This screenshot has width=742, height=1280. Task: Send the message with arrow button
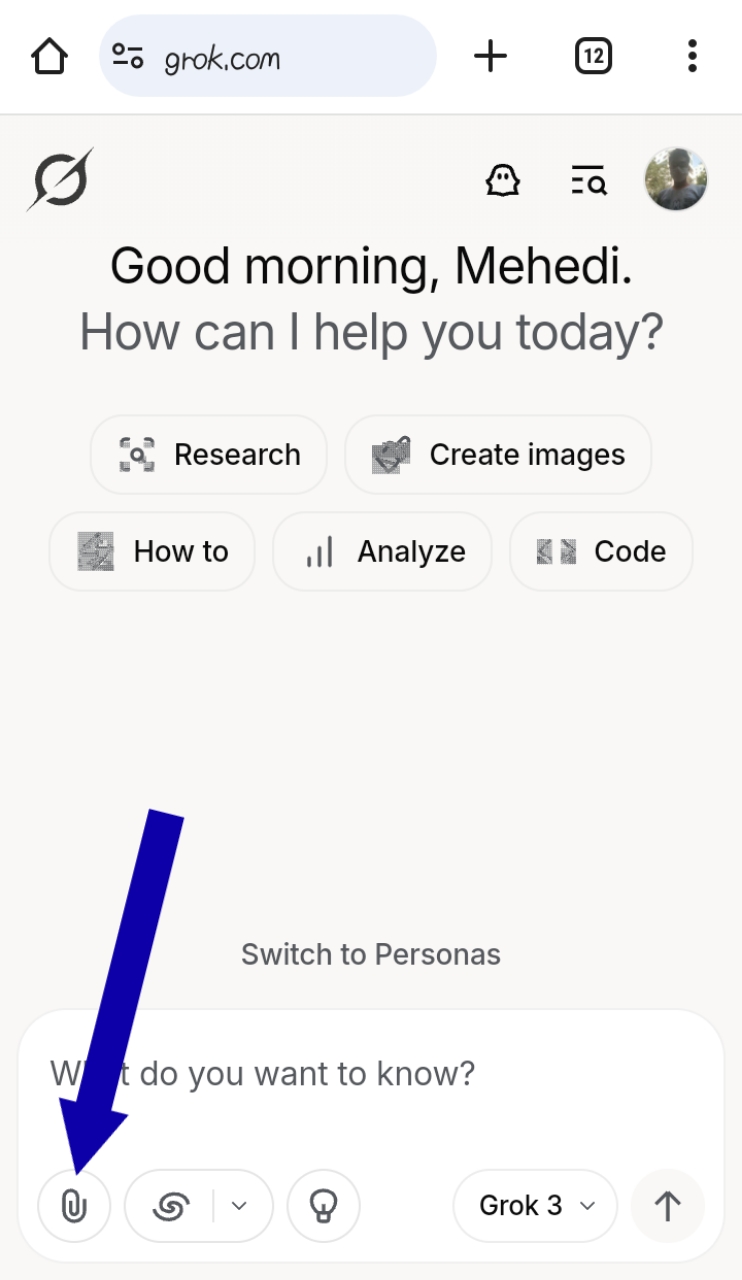(667, 1206)
